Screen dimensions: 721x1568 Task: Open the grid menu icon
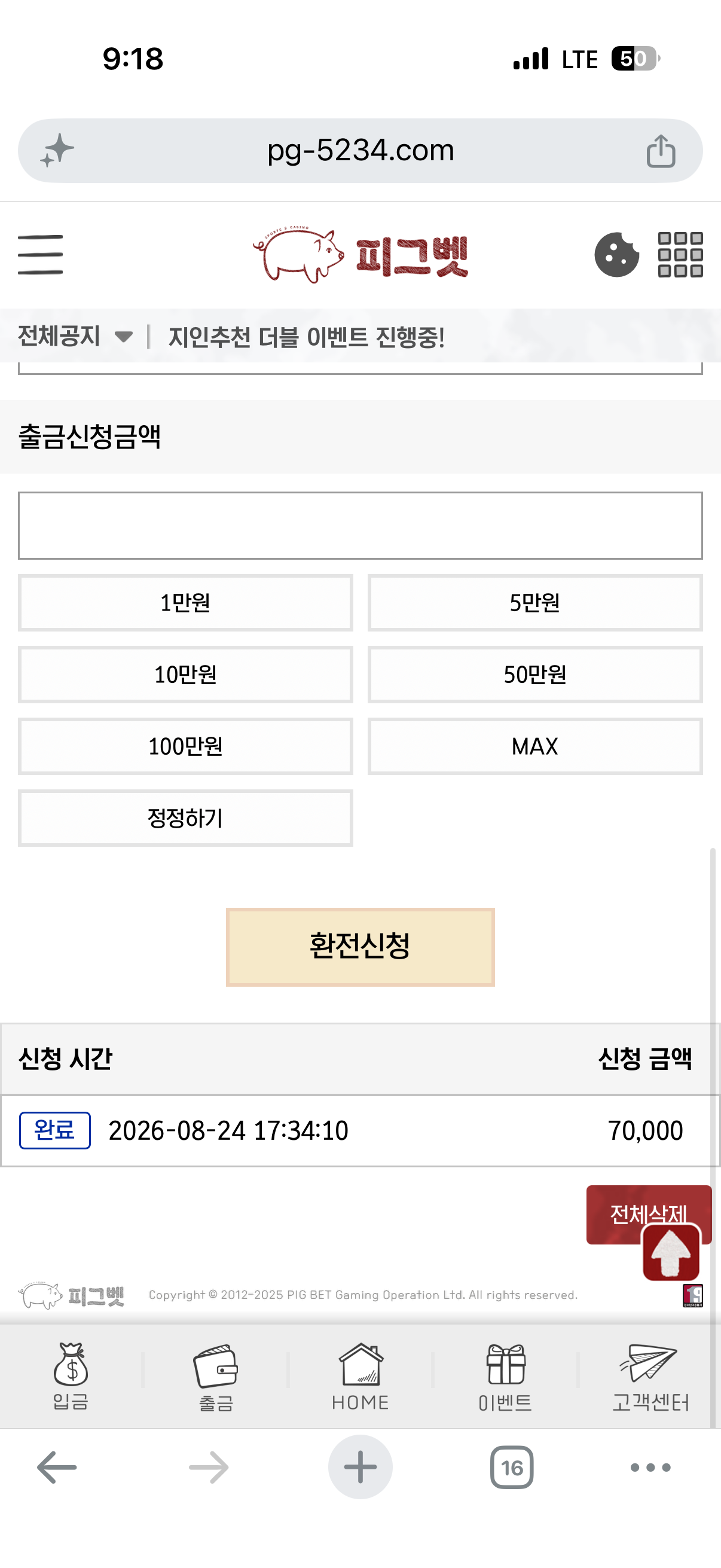(x=680, y=254)
